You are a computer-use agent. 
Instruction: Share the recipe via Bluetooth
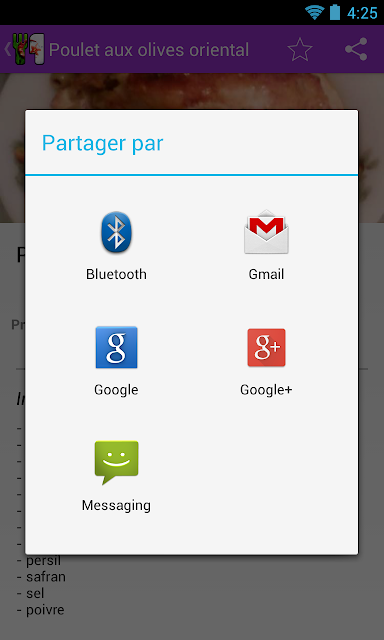pos(116,245)
